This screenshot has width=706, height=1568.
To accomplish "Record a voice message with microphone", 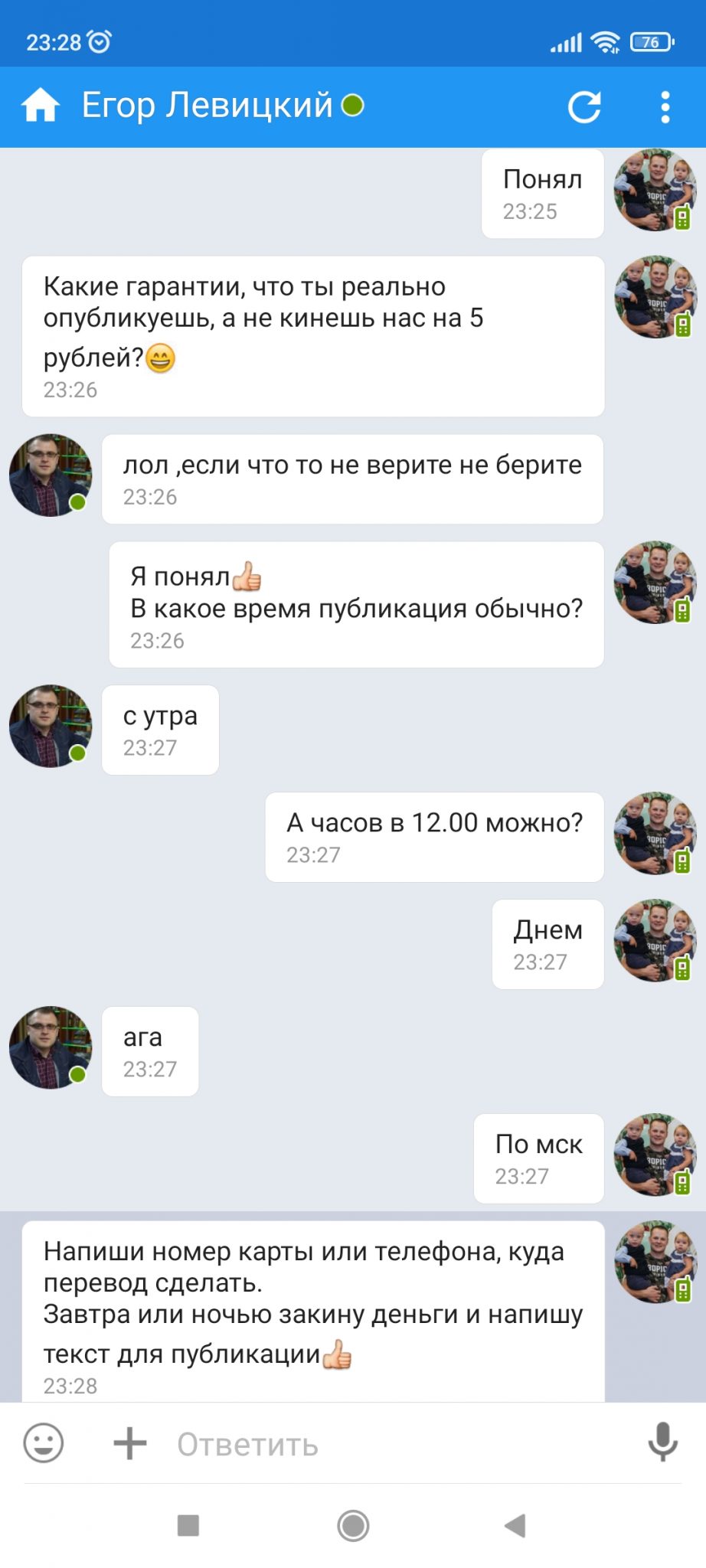I will coord(662,1442).
